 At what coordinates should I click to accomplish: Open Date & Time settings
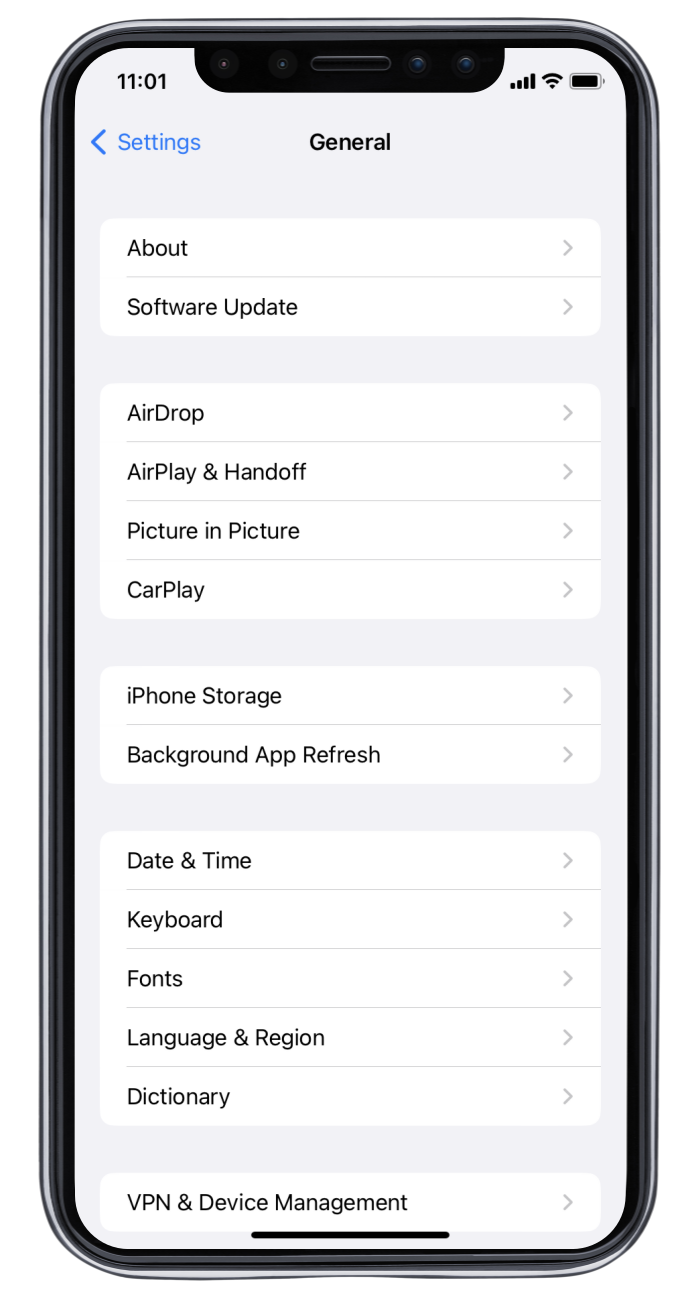(x=350, y=861)
